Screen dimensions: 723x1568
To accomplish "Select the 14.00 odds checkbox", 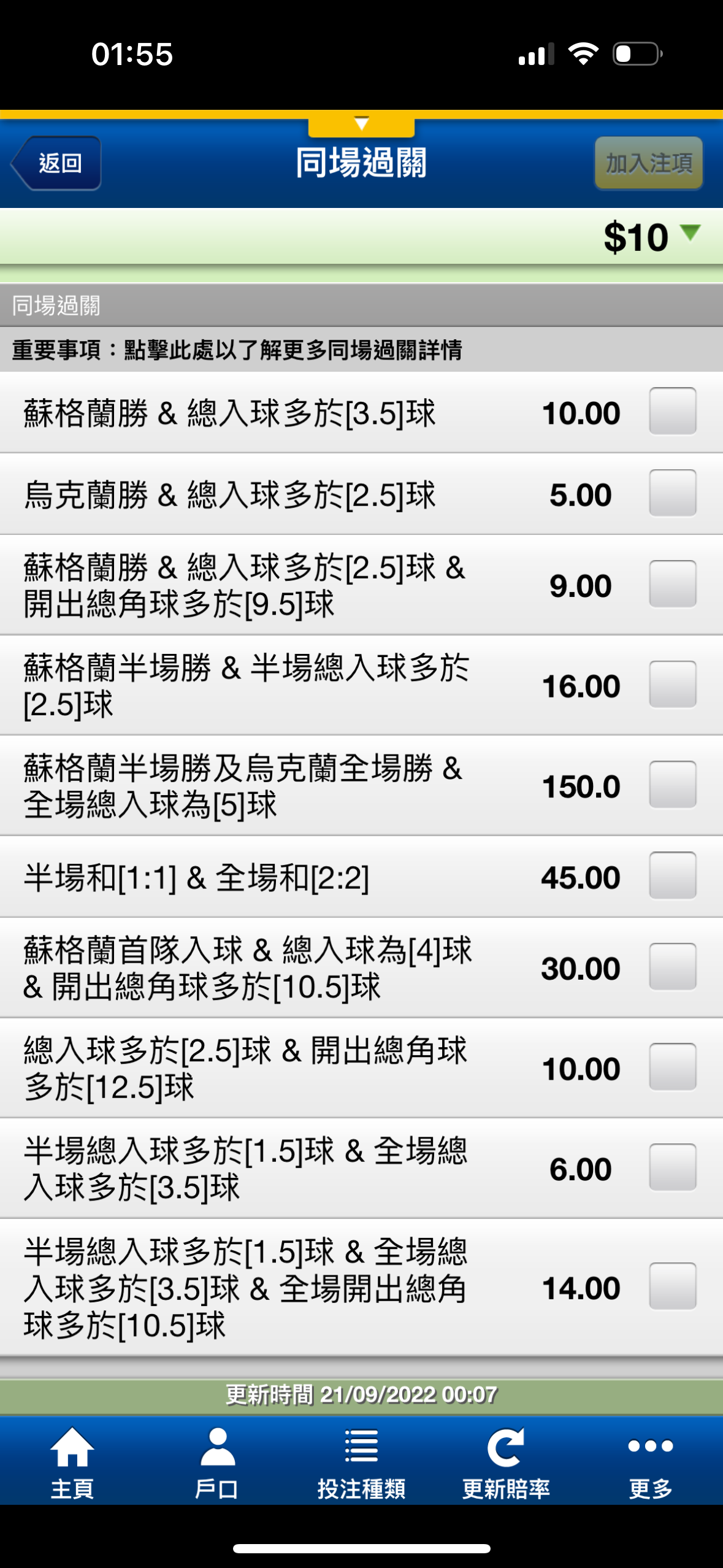I will click(x=673, y=1286).
